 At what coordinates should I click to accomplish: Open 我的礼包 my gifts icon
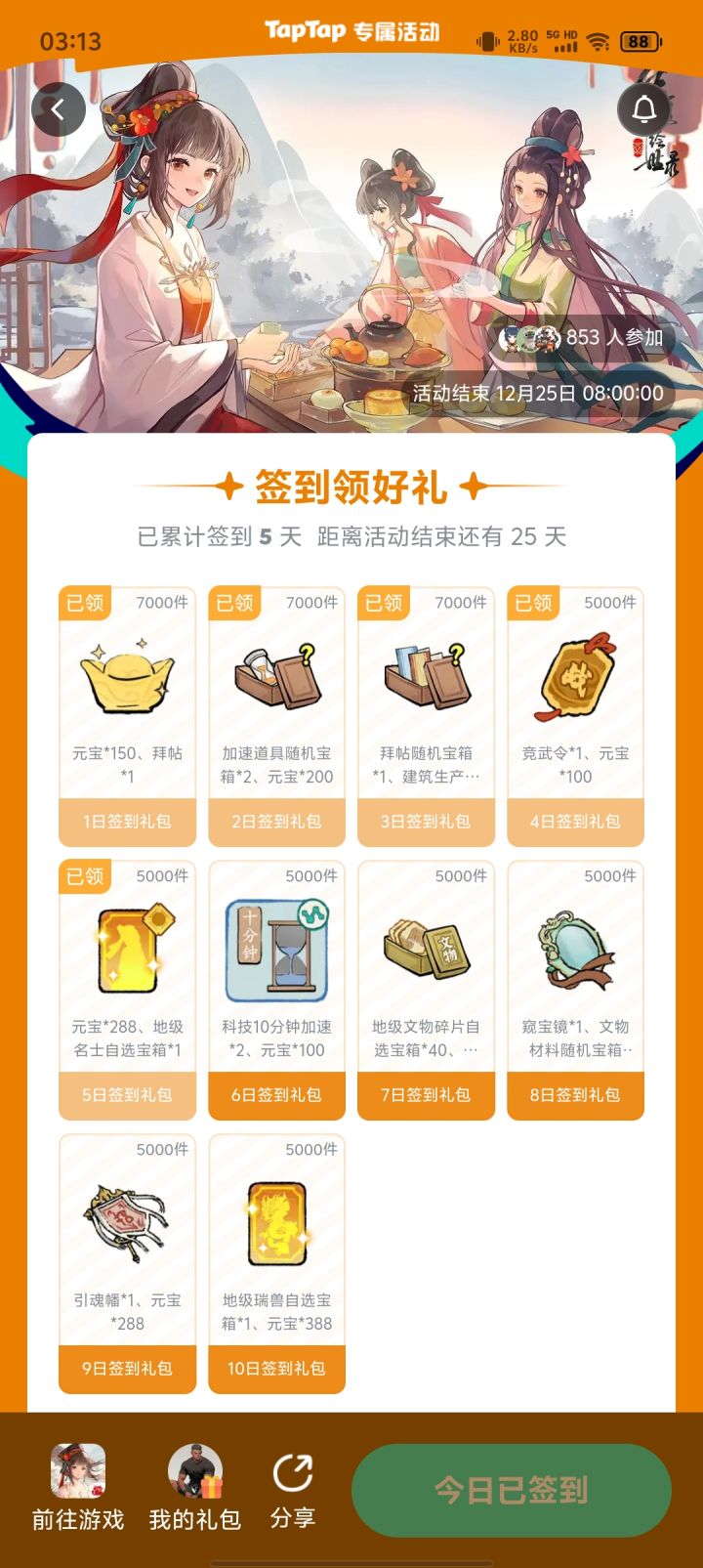pos(195,1470)
